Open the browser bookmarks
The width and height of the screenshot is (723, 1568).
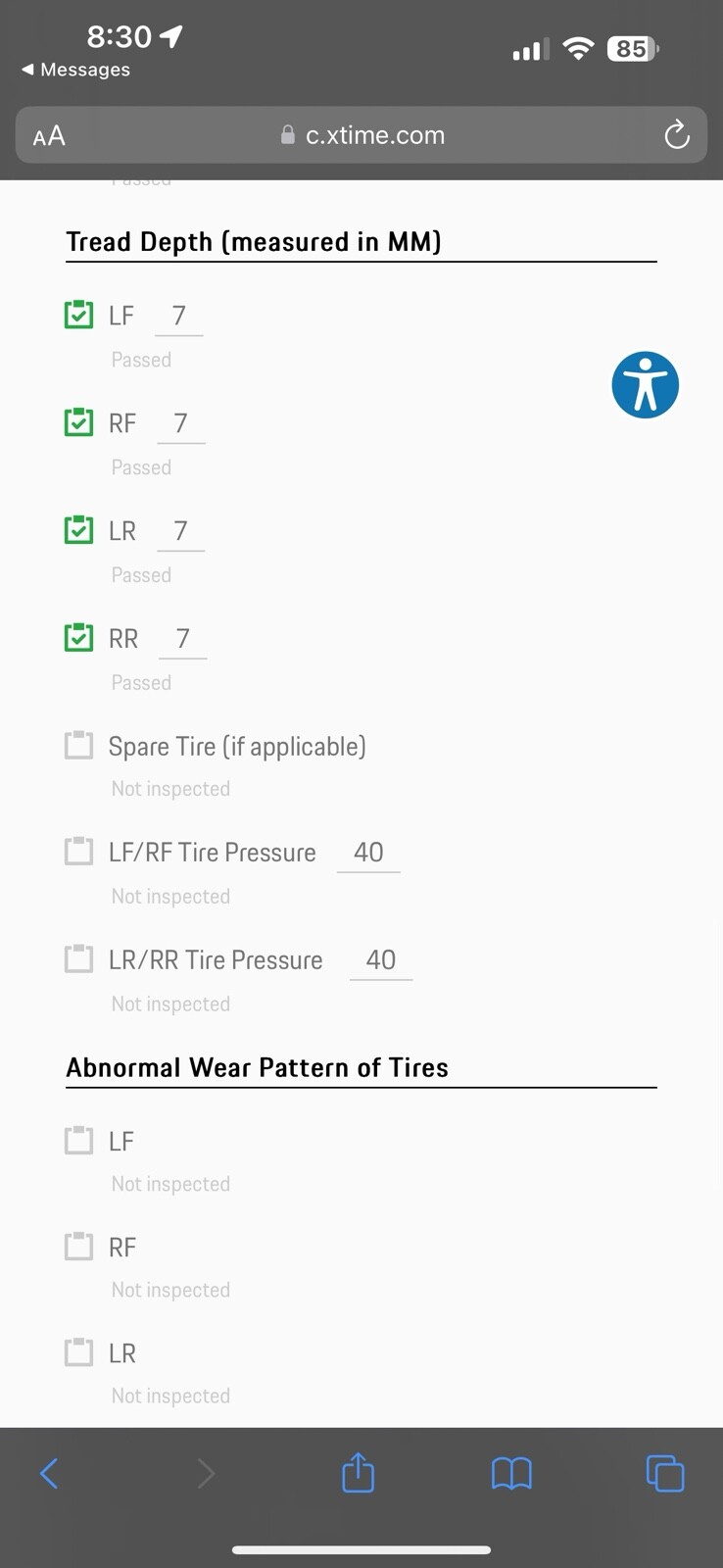pos(511,1472)
